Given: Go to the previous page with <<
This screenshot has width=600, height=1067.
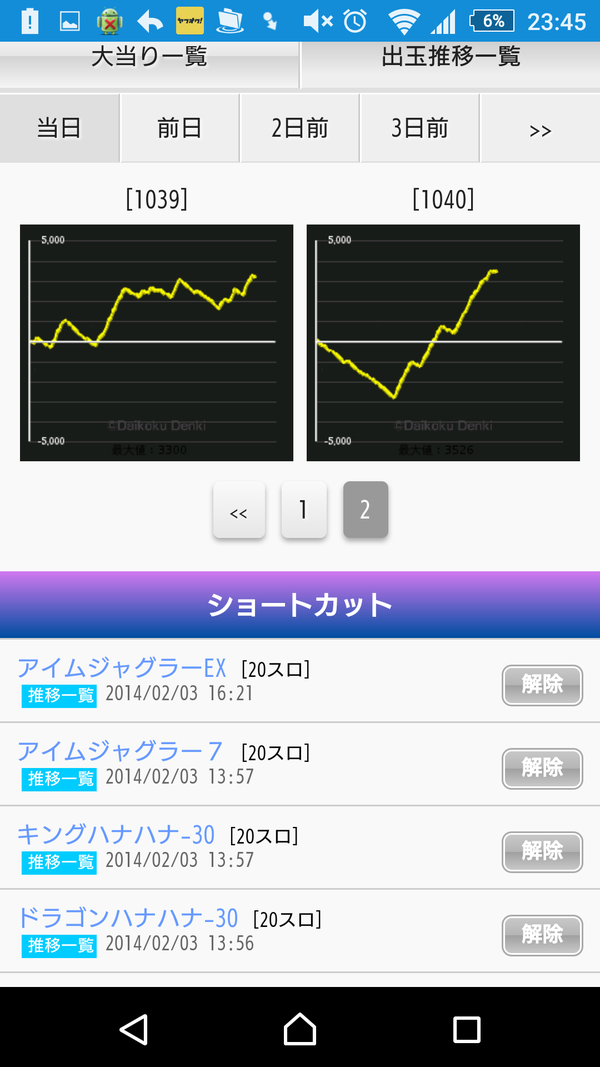Looking at the screenshot, I should (239, 510).
